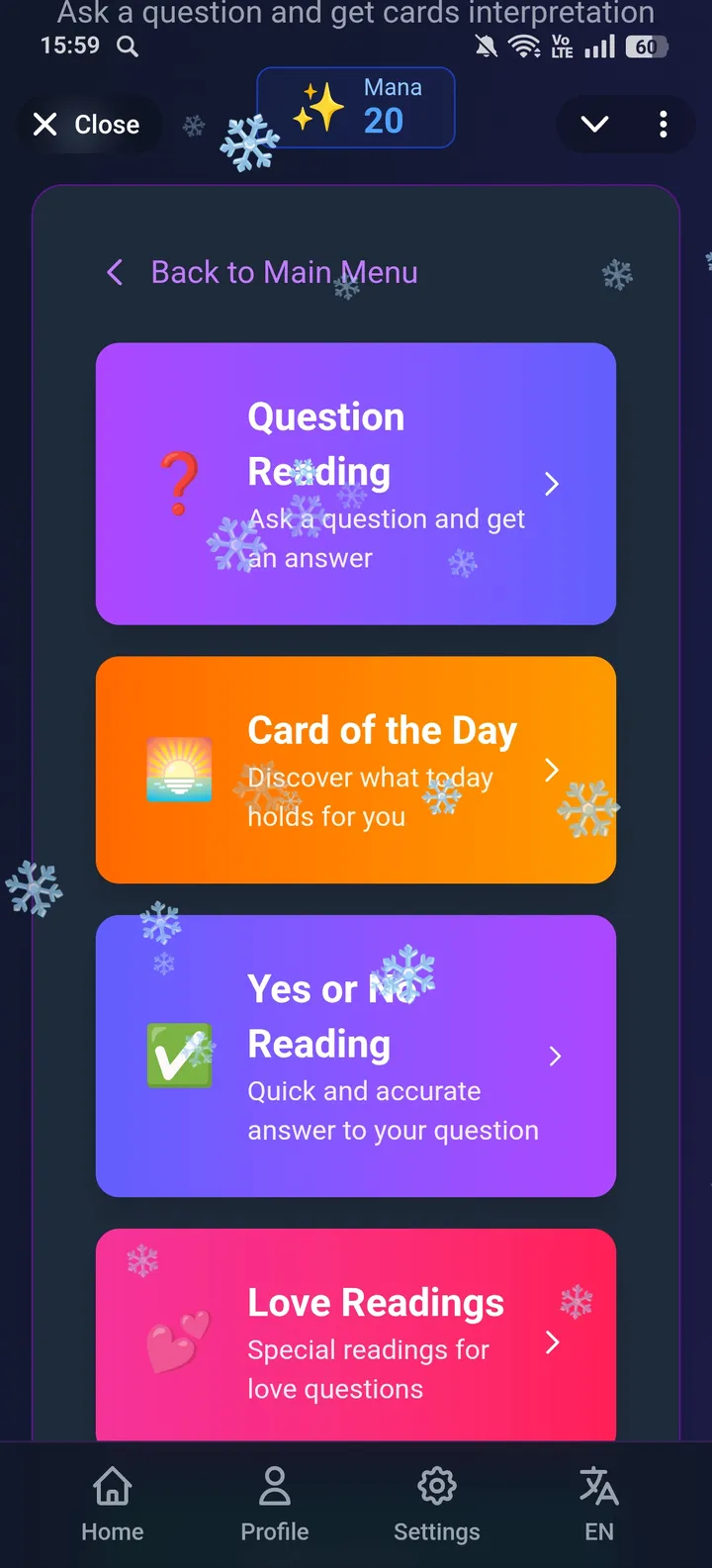
Task: Open Yes or No Reading via its chevron
Action: pyautogui.click(x=555, y=1056)
